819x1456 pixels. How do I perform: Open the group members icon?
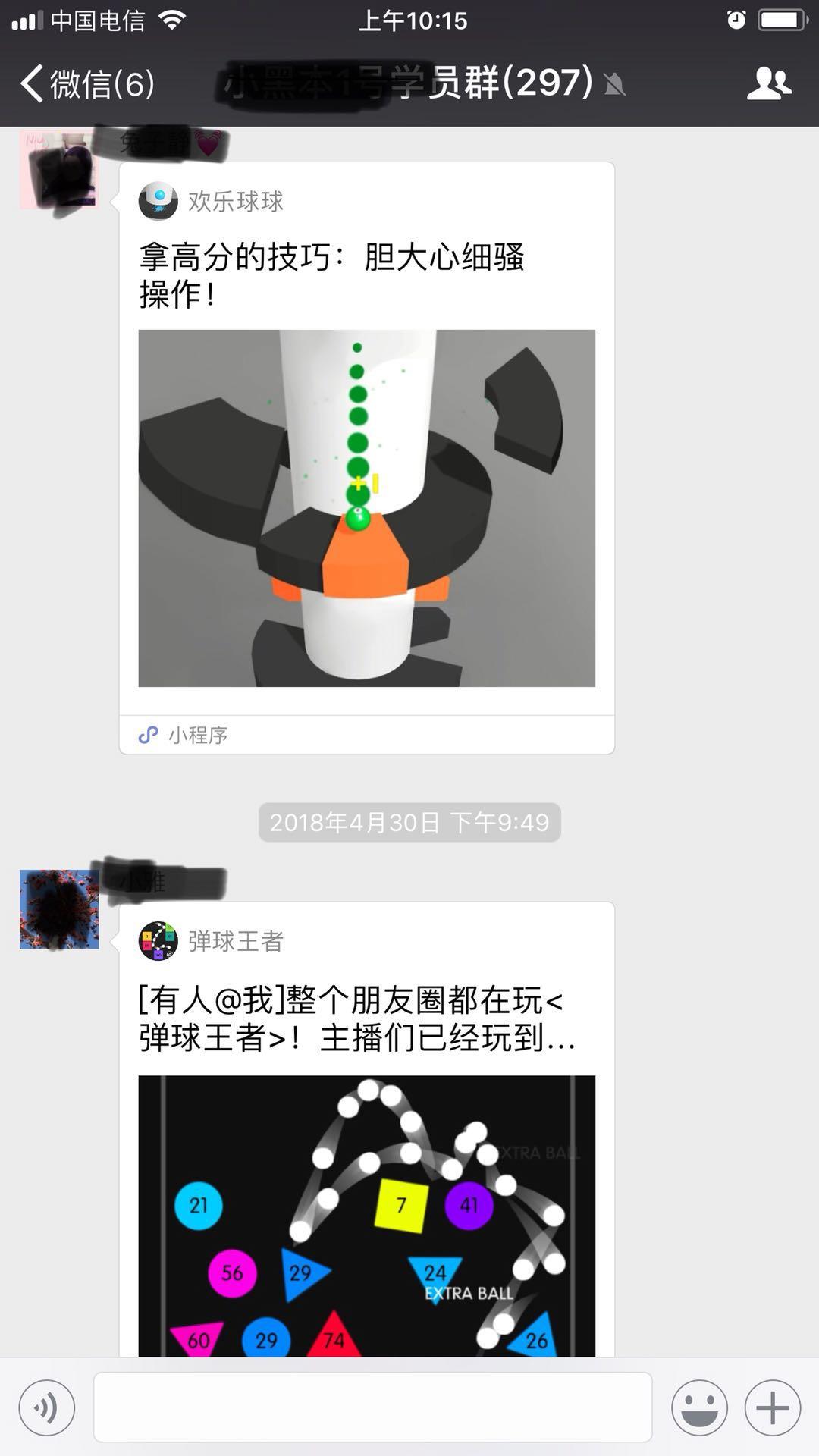(x=769, y=83)
